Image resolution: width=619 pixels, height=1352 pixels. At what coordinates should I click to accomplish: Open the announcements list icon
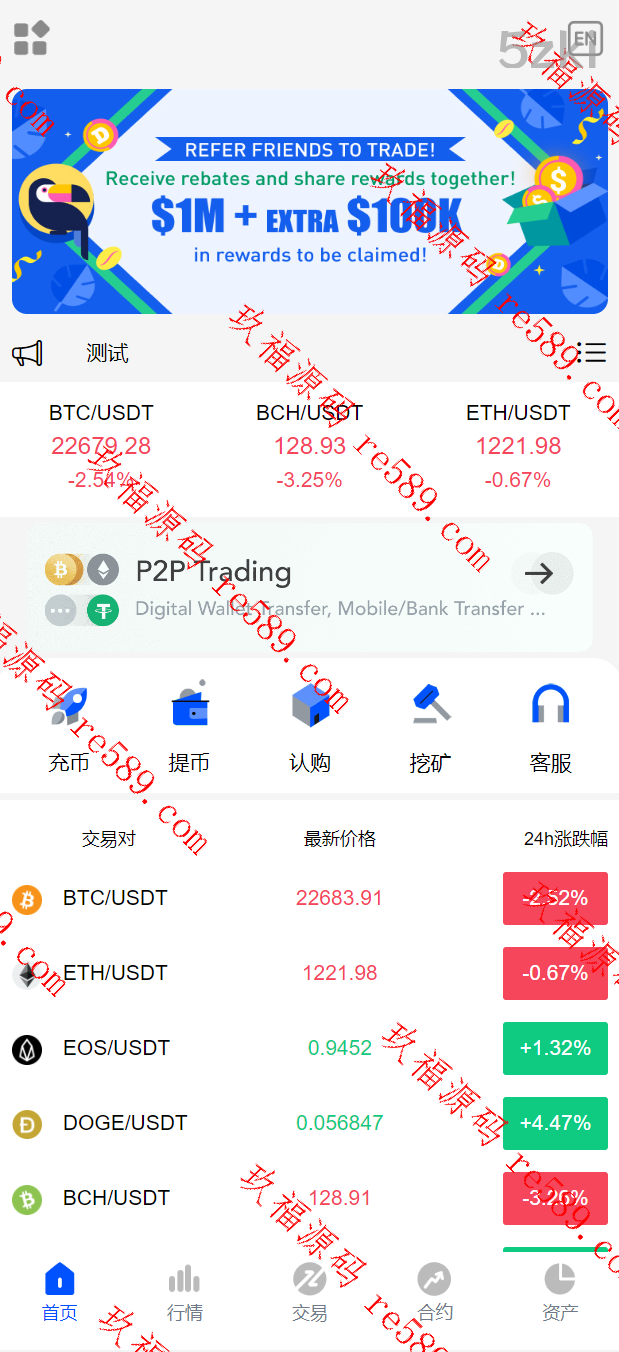[x=592, y=352]
